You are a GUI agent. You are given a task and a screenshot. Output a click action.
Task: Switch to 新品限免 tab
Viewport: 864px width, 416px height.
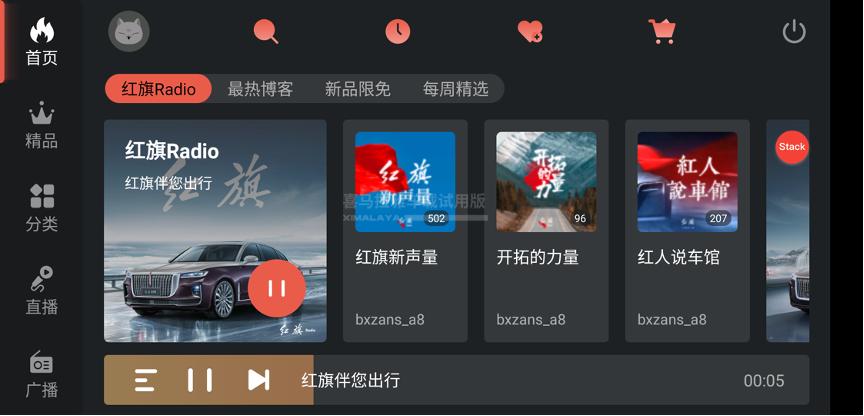tap(358, 89)
